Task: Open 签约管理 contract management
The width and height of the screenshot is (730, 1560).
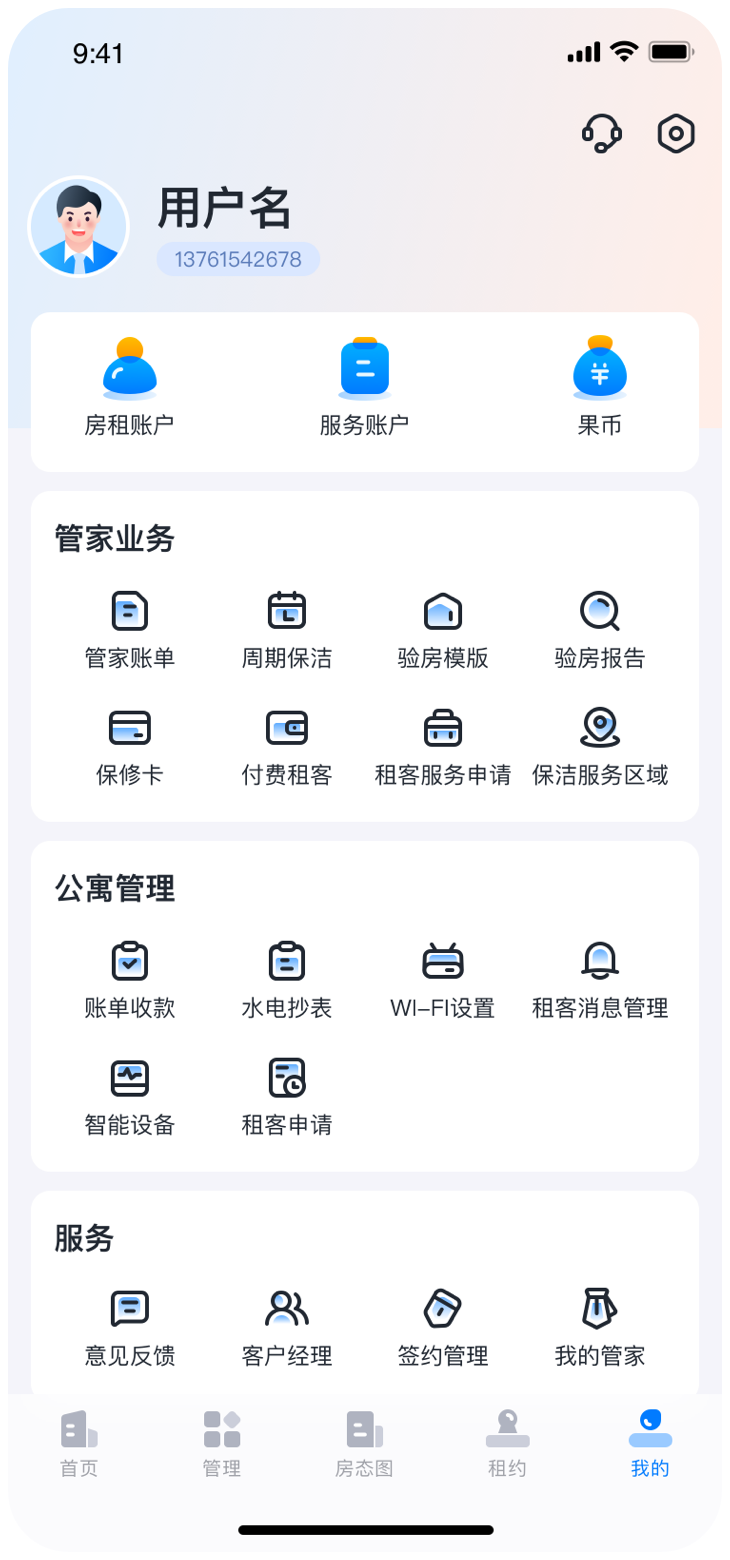Action: (442, 1327)
